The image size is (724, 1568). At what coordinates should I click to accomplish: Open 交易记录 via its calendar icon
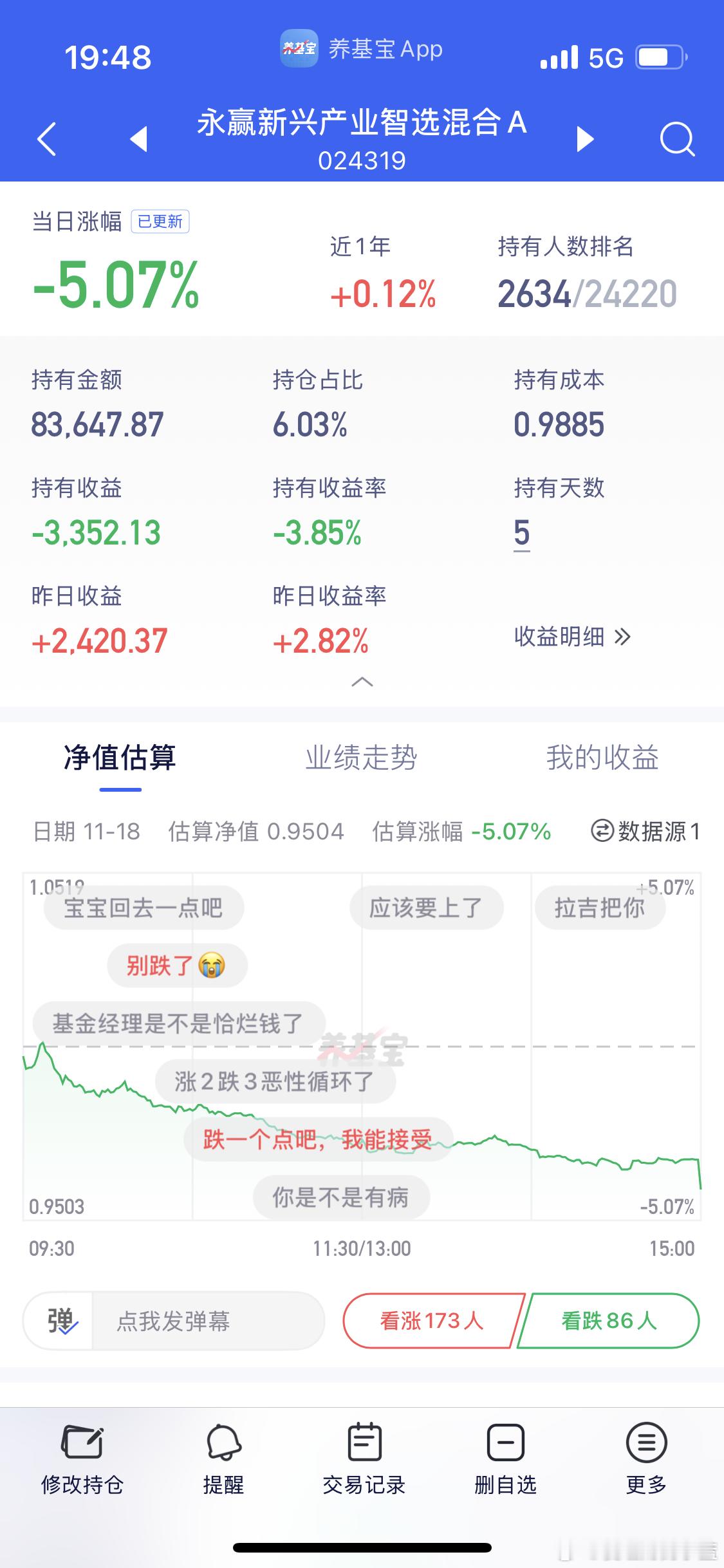(x=364, y=1456)
